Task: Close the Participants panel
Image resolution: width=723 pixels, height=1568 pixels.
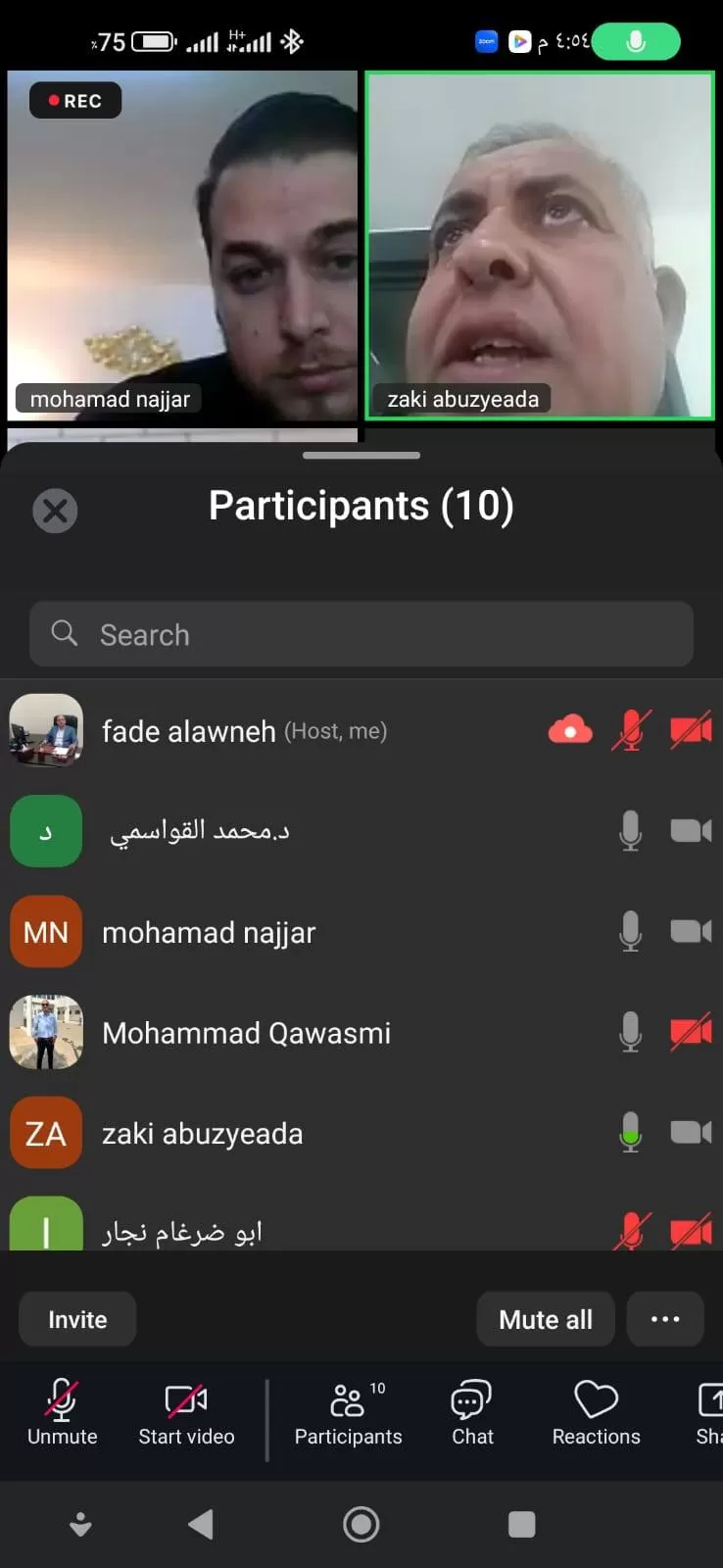Action: tap(55, 511)
